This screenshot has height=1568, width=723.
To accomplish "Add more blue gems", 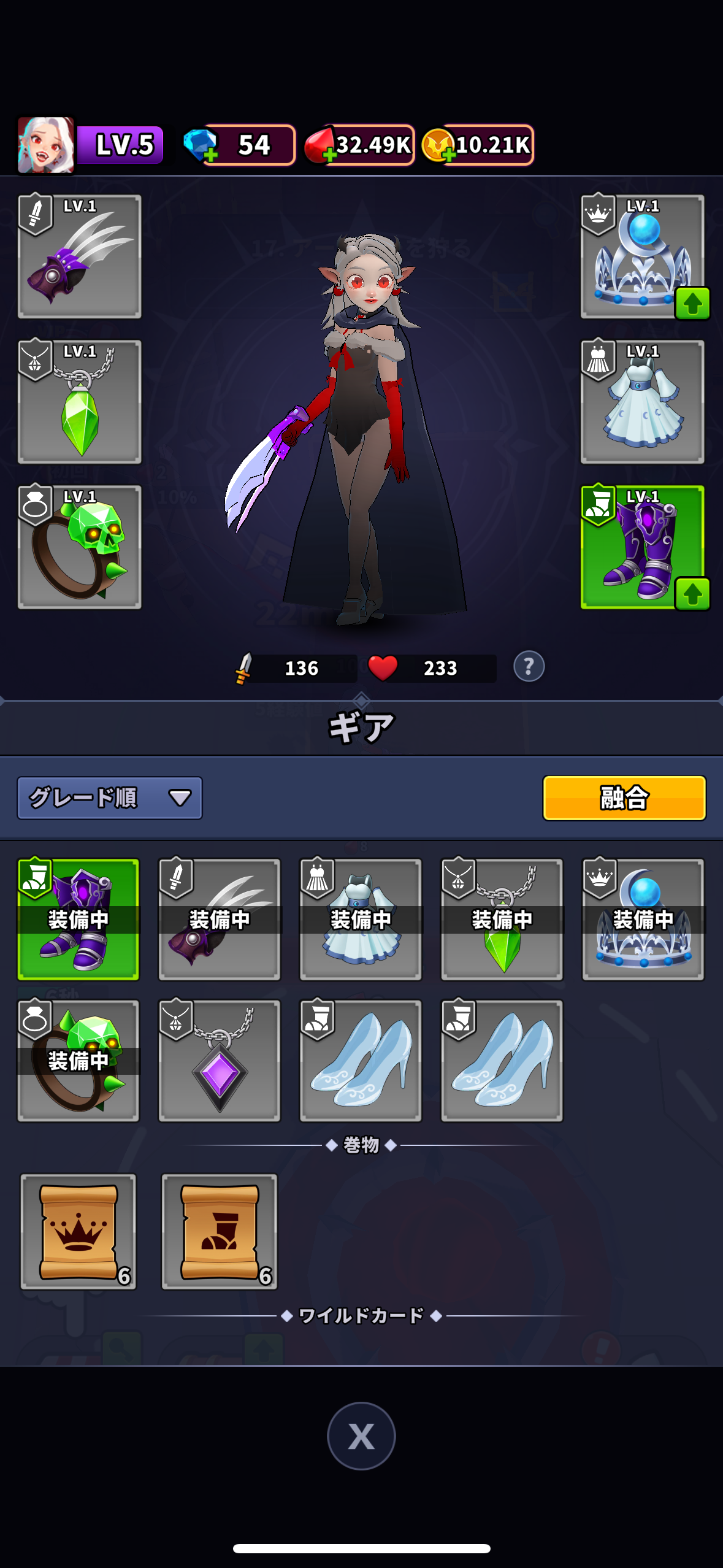I will pyautogui.click(x=210, y=154).
